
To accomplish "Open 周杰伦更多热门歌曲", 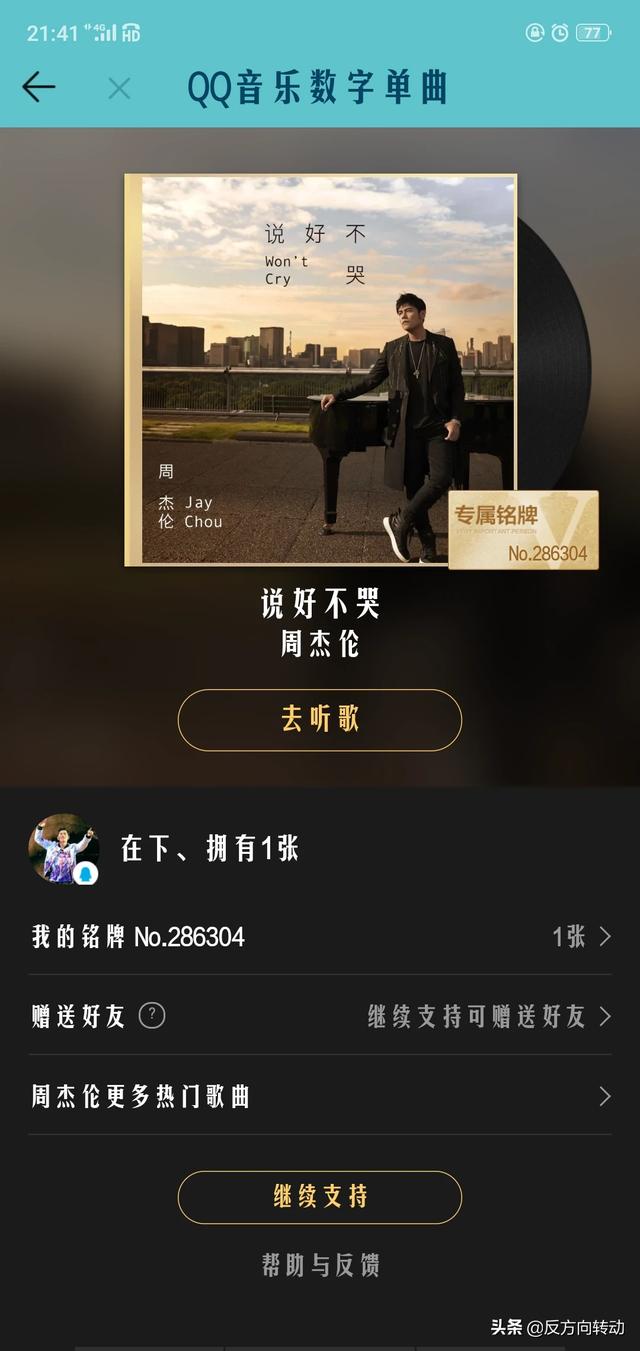I will [320, 1097].
